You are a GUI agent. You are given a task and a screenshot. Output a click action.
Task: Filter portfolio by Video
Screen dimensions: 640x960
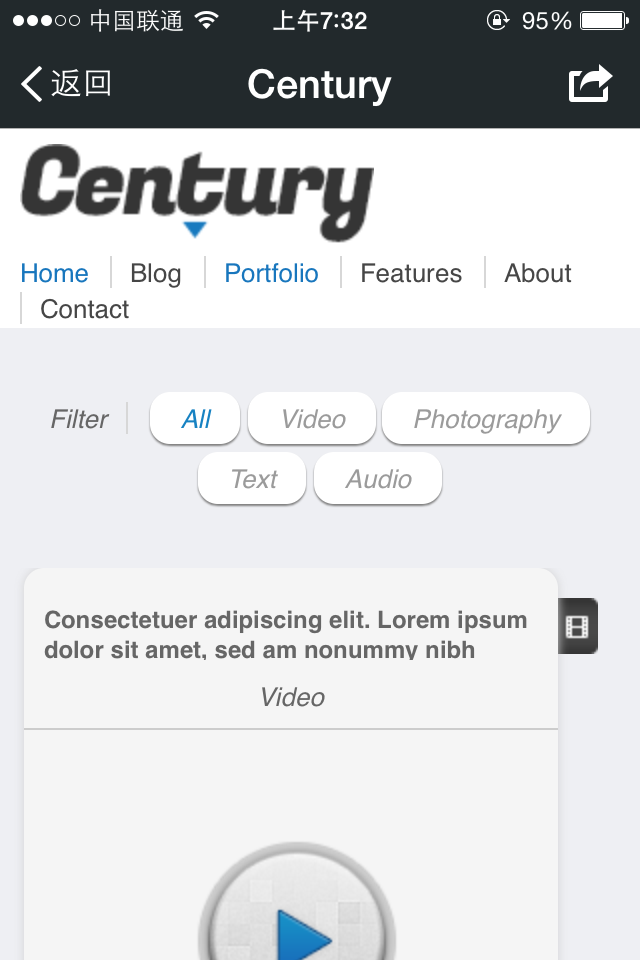coord(312,419)
